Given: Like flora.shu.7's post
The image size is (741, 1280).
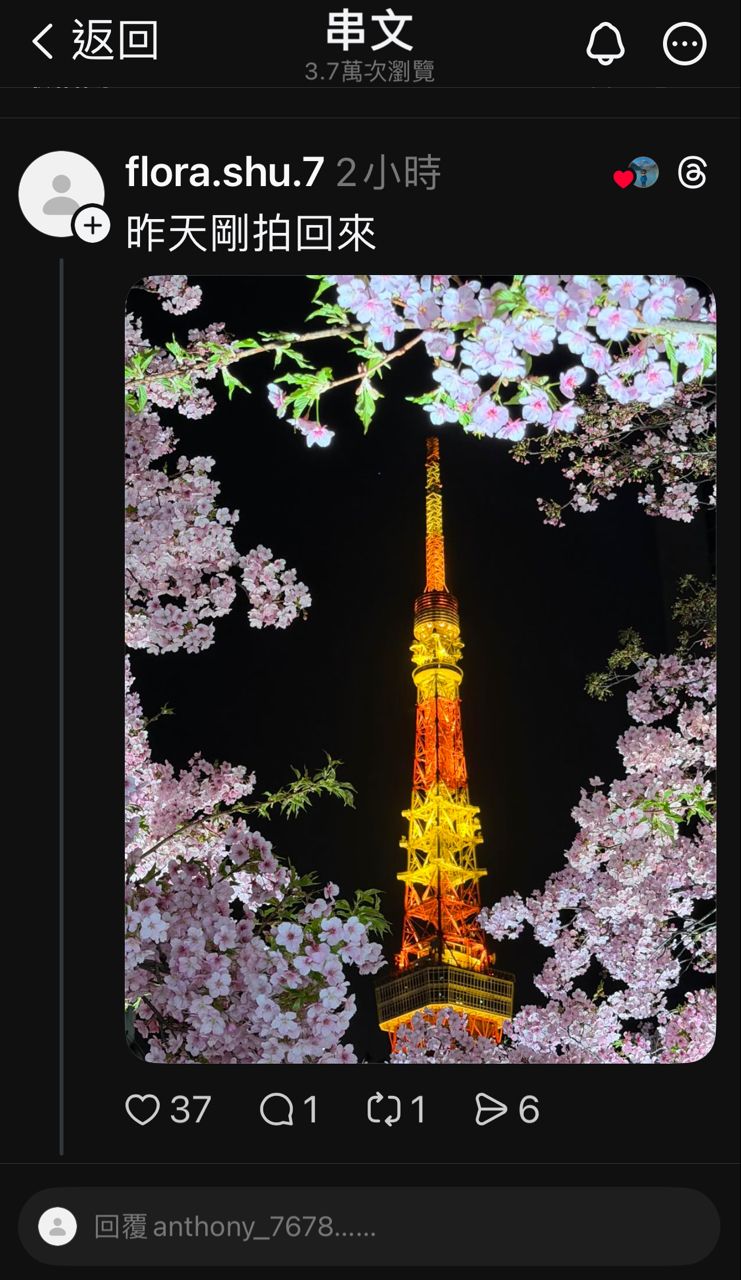Looking at the screenshot, I should click(143, 1109).
